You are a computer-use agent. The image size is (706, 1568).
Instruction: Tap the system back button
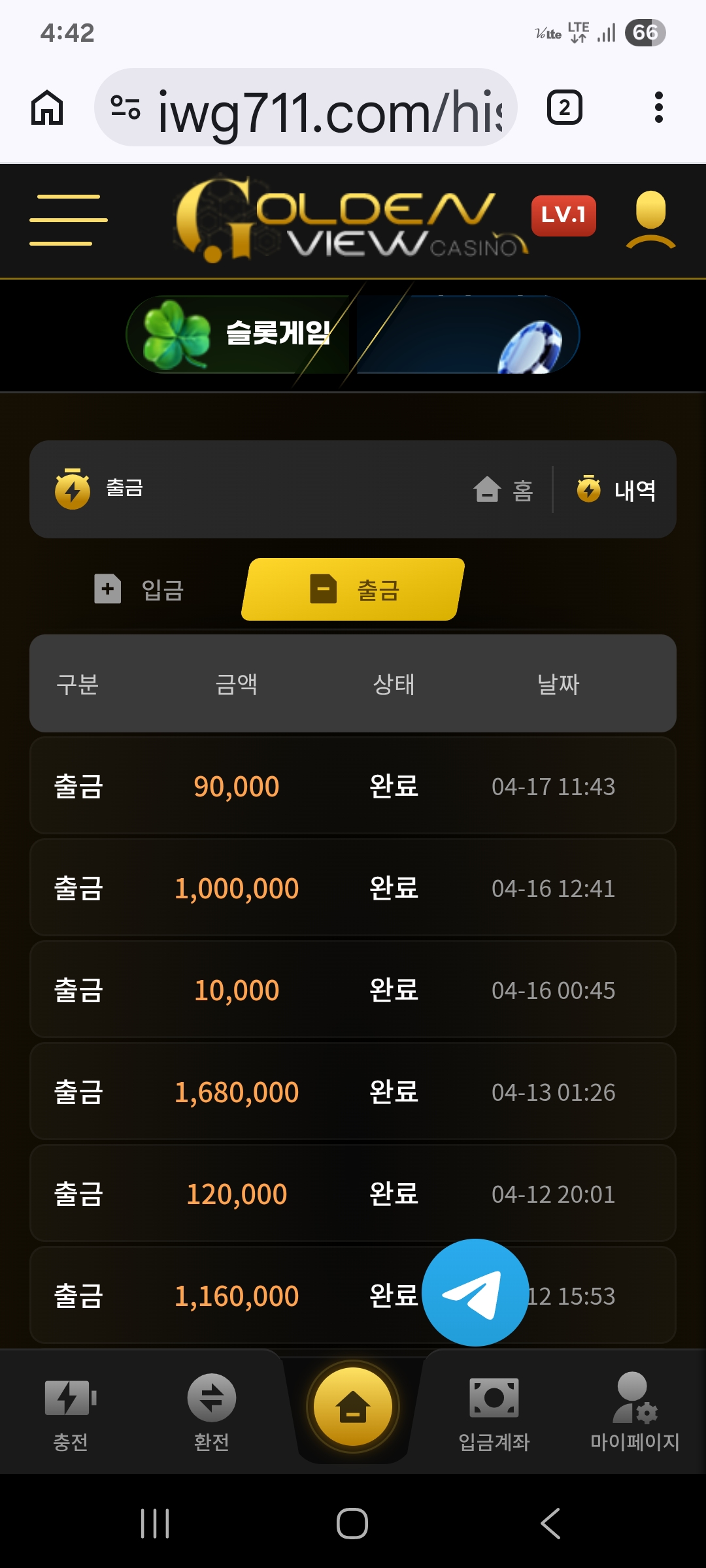550,1524
